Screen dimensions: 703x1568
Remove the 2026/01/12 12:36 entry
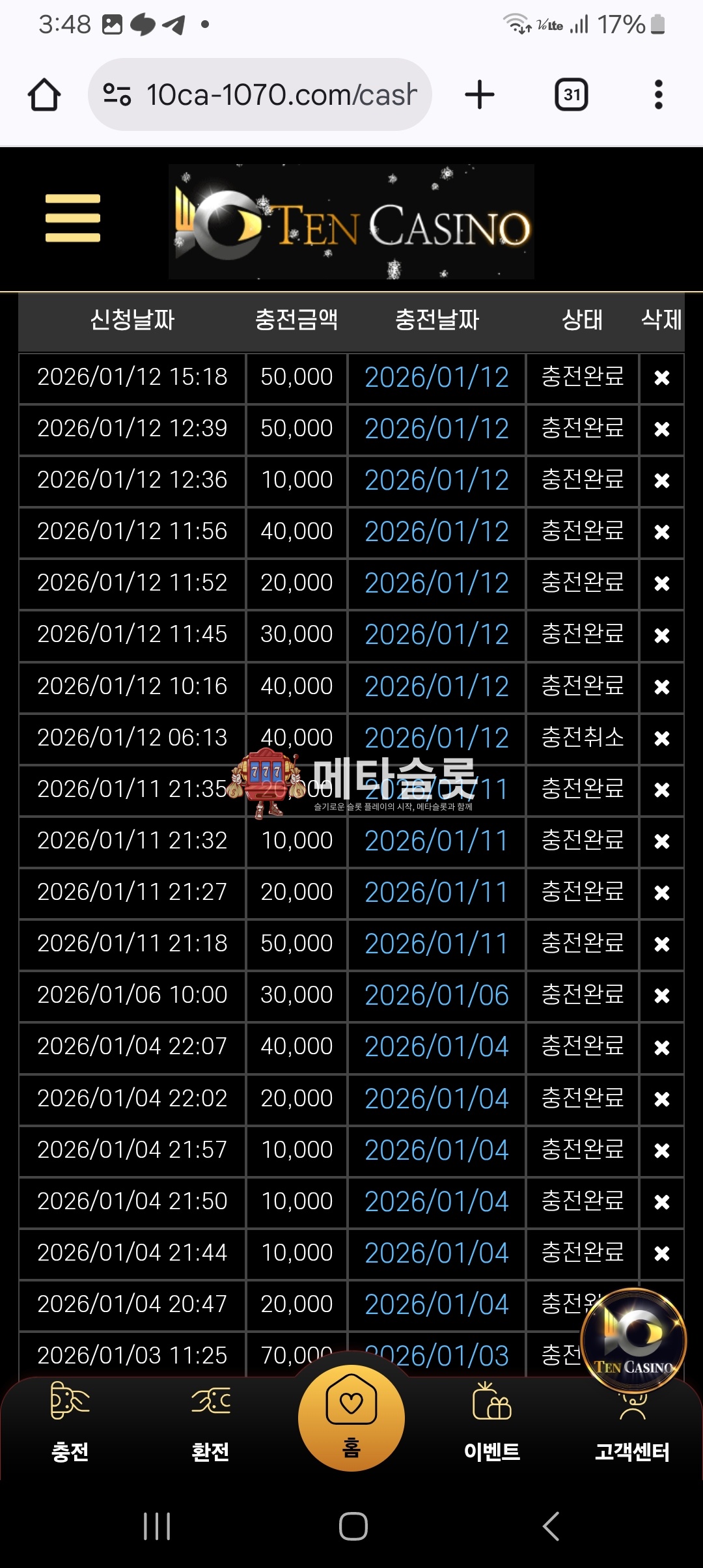pos(661,481)
